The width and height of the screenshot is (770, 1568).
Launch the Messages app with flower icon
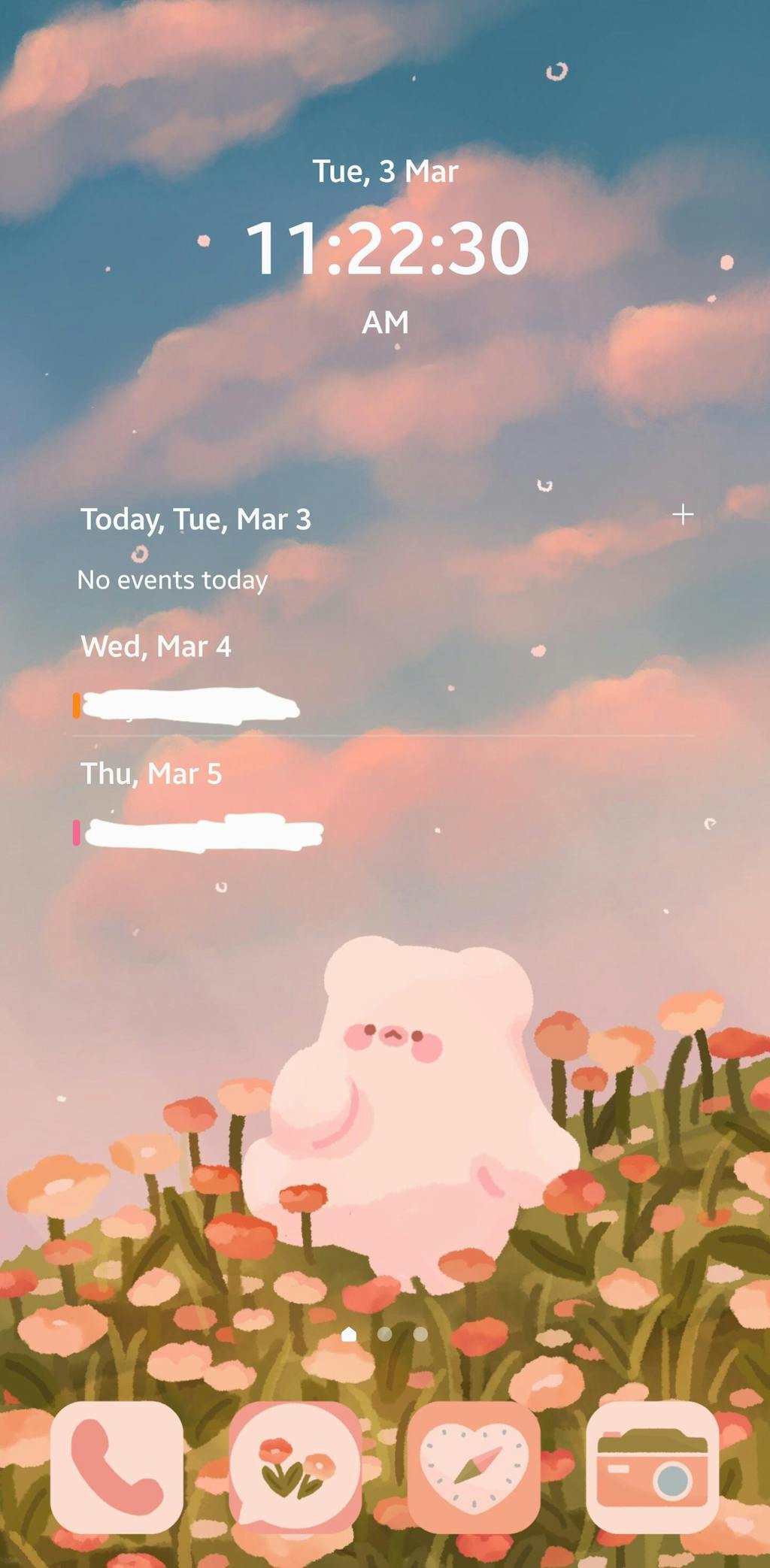[295, 1467]
